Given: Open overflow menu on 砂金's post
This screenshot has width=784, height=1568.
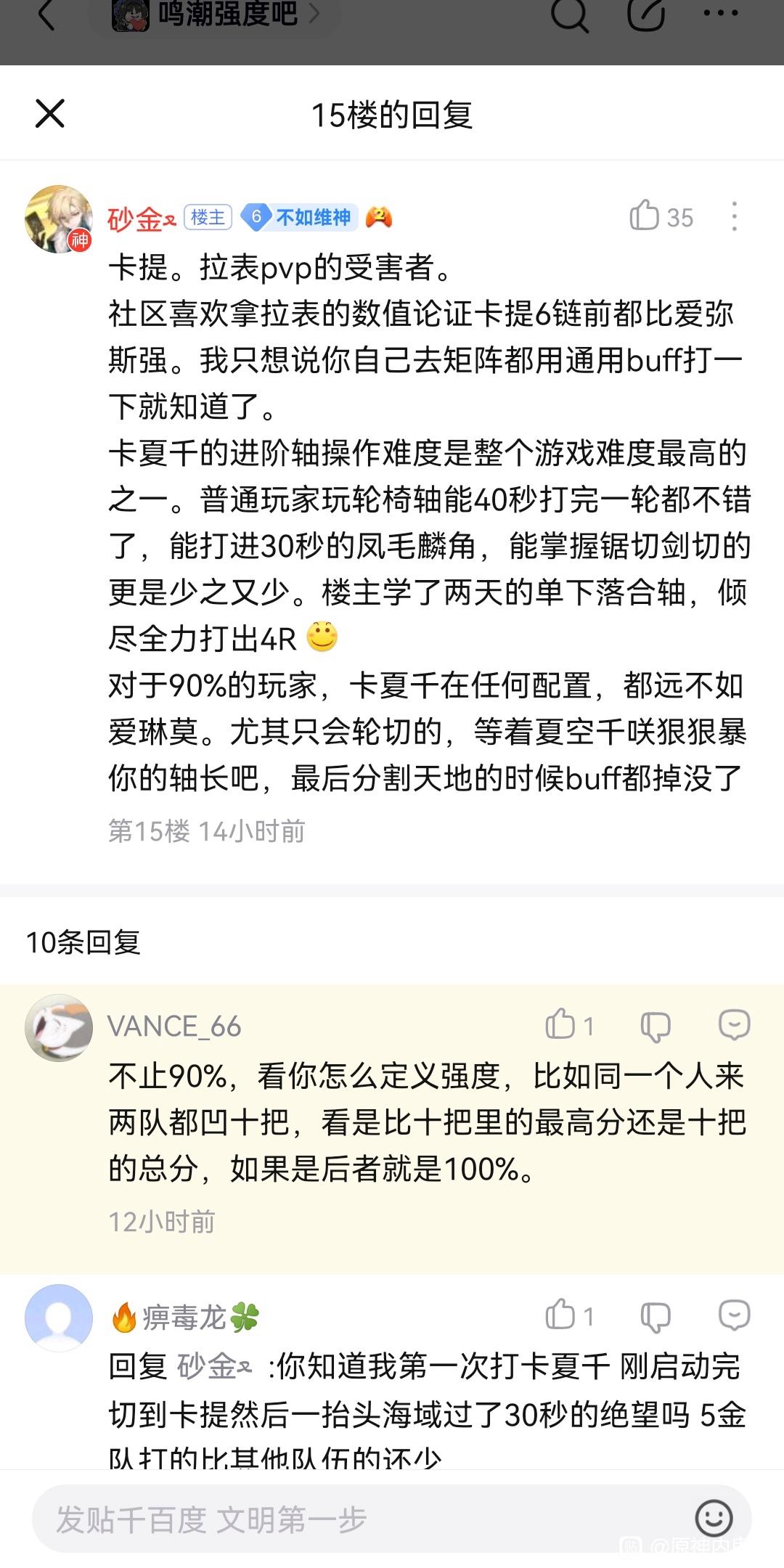Looking at the screenshot, I should (734, 216).
